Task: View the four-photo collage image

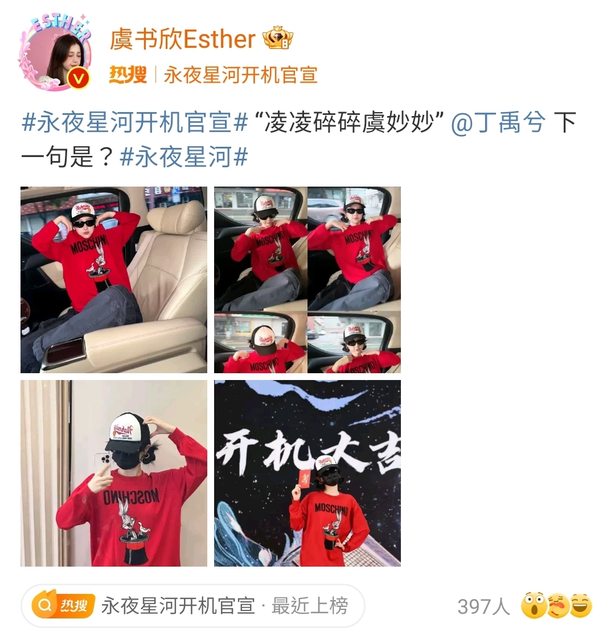Action: pos(307,279)
